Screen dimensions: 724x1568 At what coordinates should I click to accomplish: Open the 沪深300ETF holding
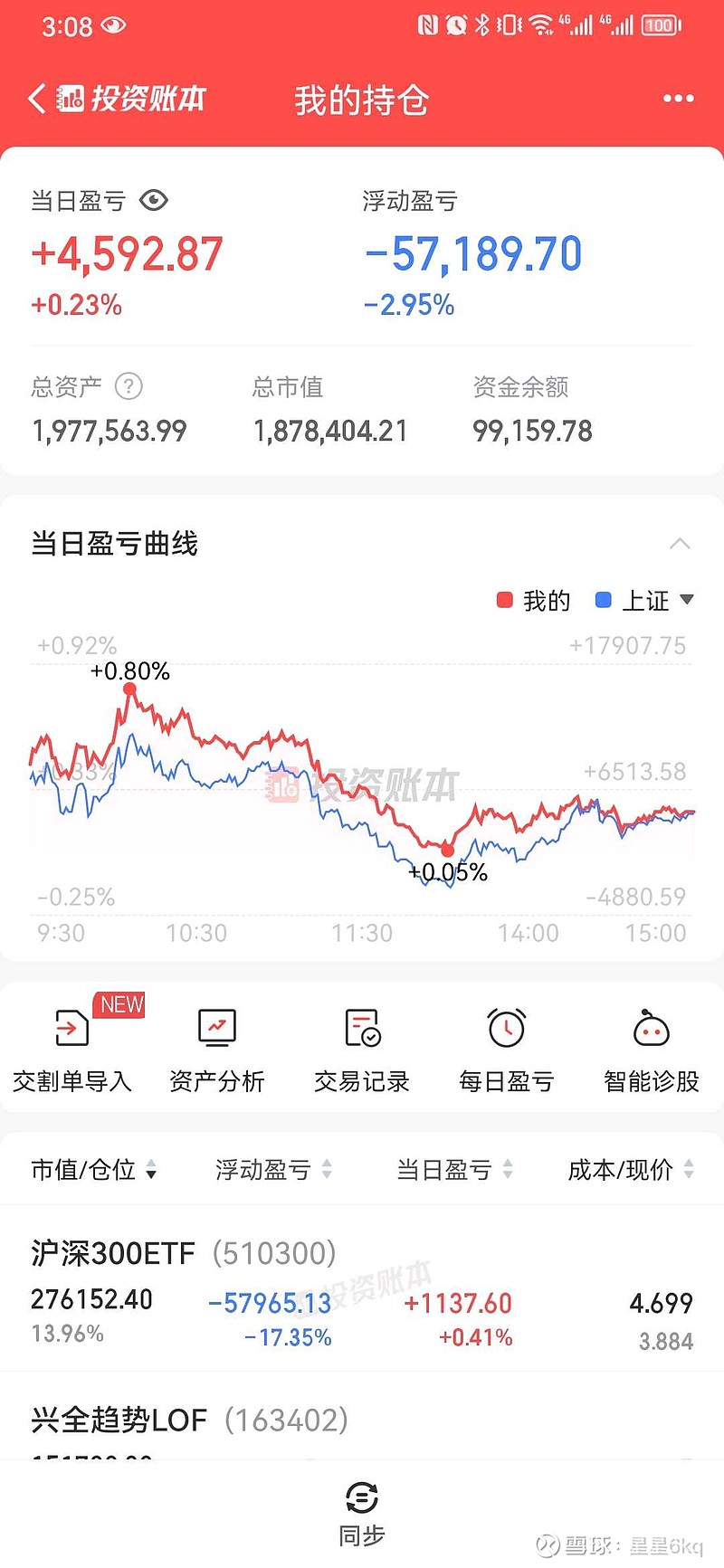click(x=362, y=1294)
